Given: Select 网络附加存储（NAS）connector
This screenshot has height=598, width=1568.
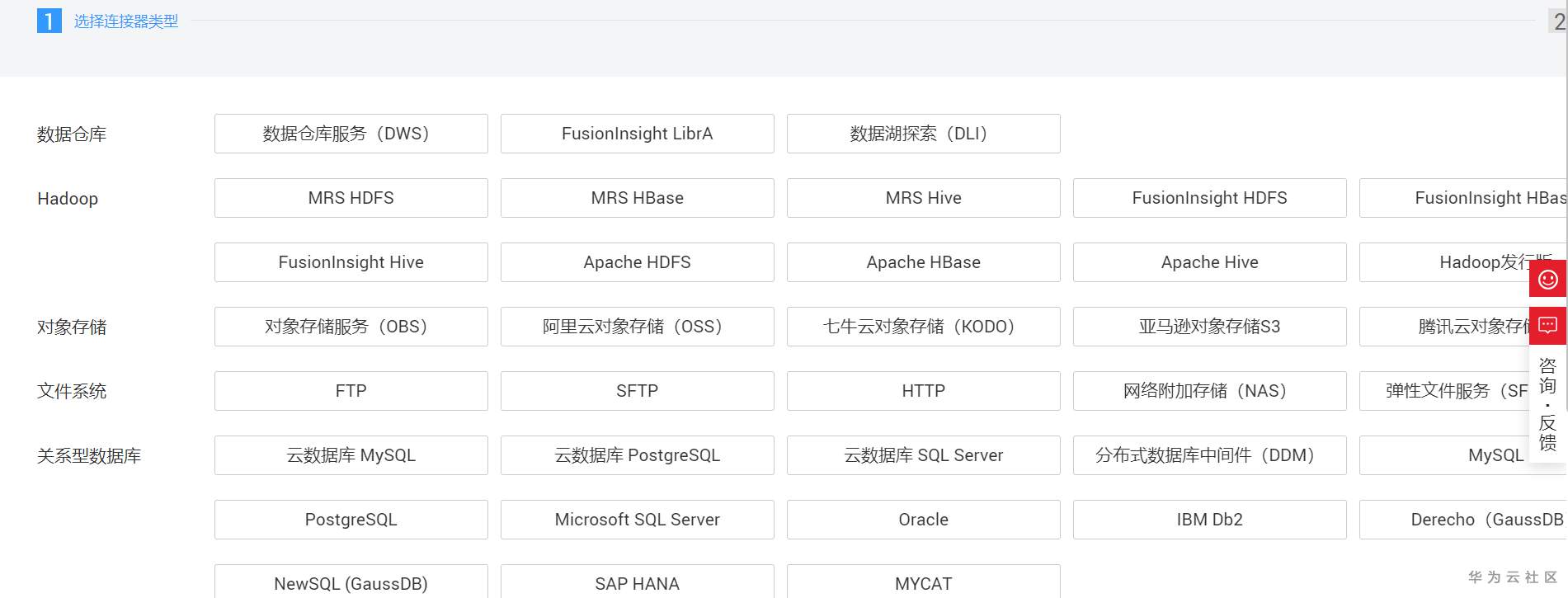Looking at the screenshot, I should coord(1209,391).
